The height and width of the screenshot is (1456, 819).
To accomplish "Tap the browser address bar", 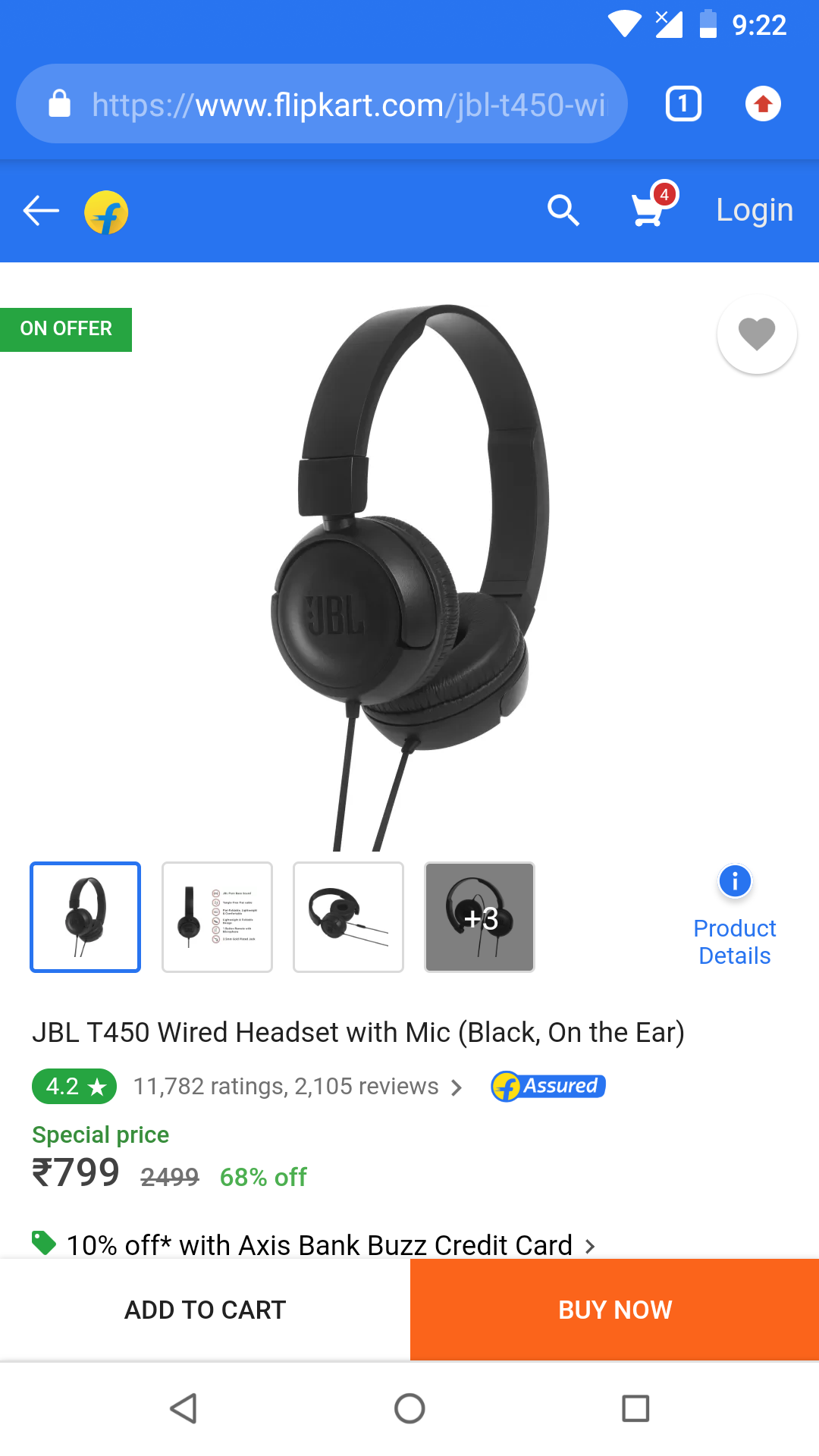I will [x=341, y=104].
